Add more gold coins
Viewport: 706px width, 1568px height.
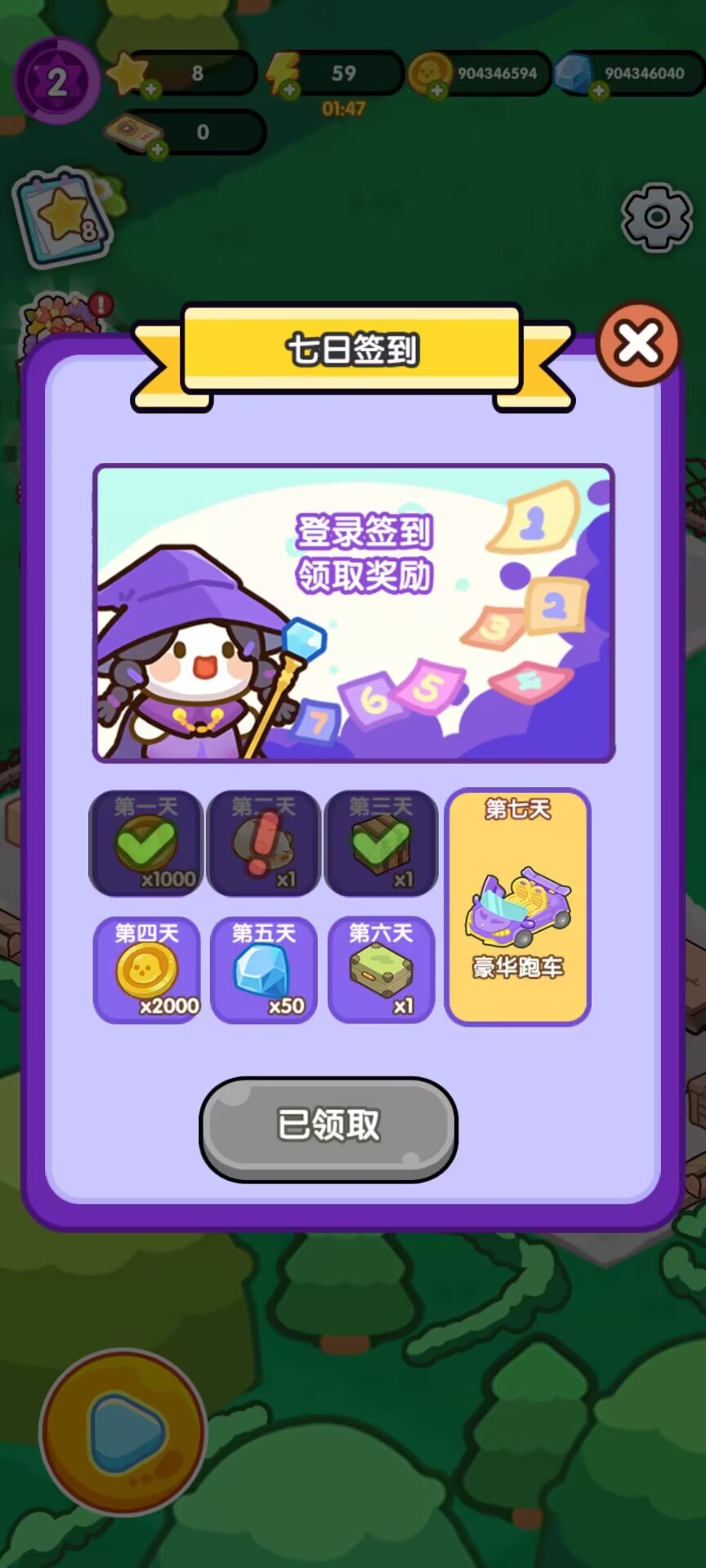(437, 91)
